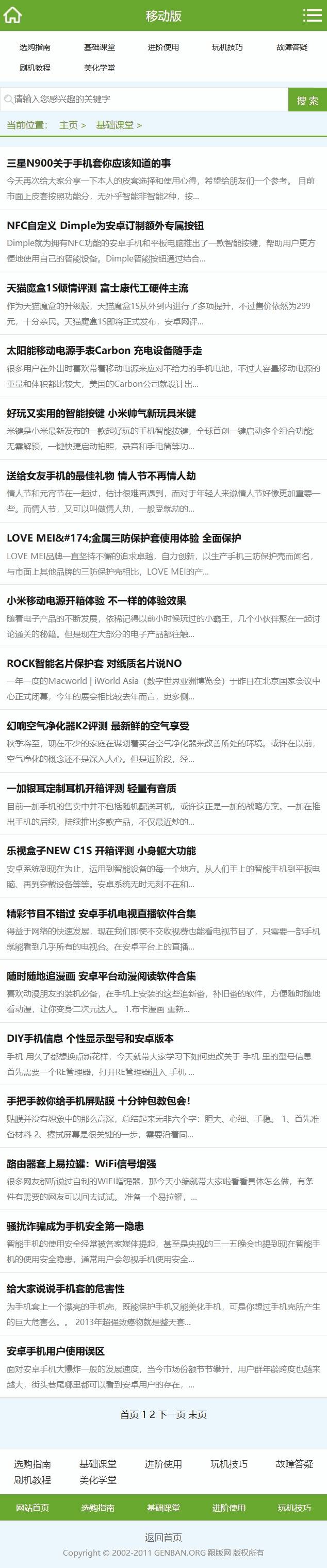Read the 路由器套上易拉罐 WiFi信号增强 article
This screenshot has width=327, height=1568.
pyautogui.click(x=81, y=1164)
